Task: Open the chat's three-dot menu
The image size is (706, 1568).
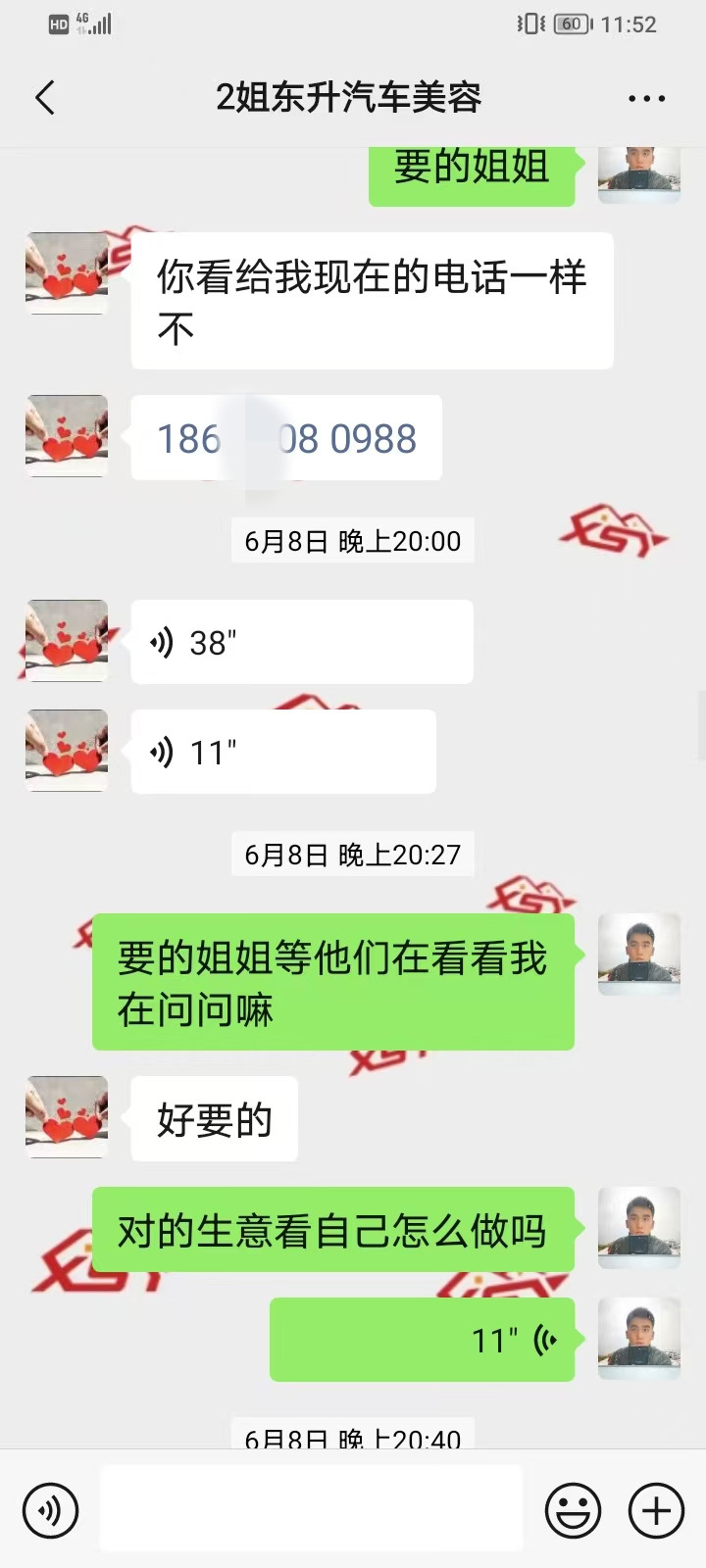Action: [x=646, y=99]
